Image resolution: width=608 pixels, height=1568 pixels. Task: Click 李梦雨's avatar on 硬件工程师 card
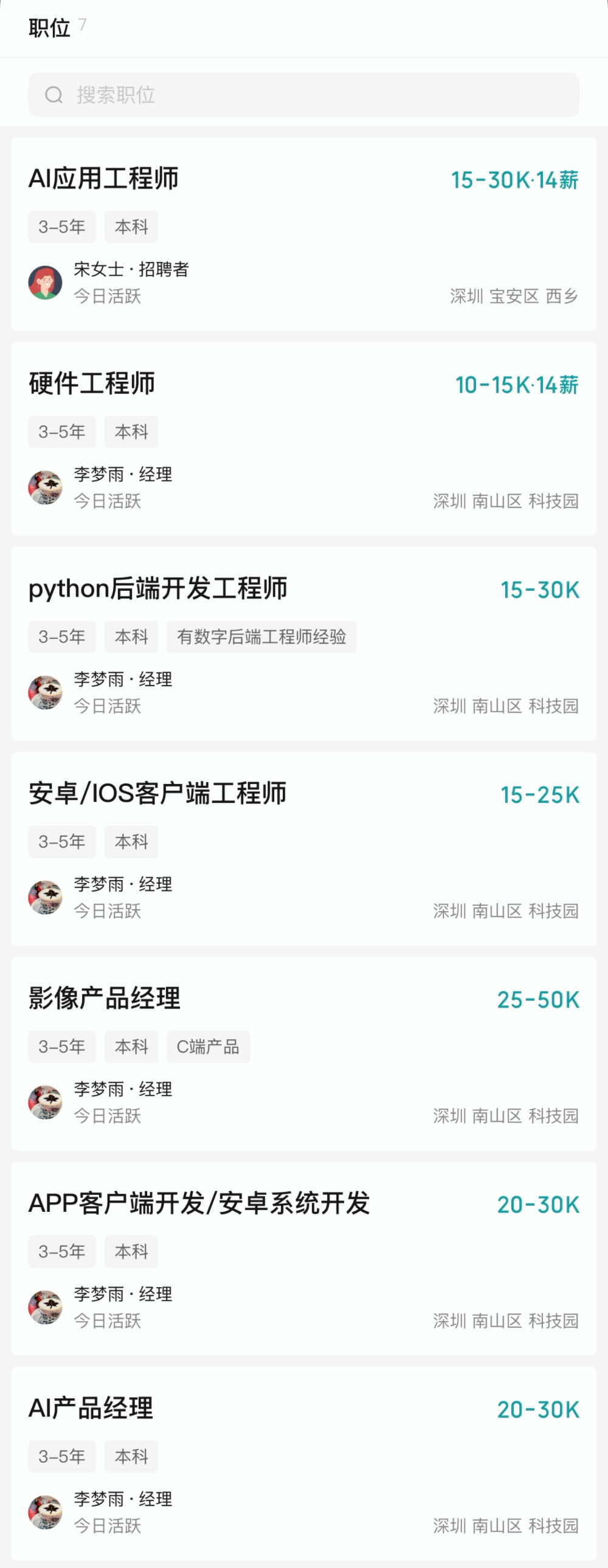coord(45,487)
